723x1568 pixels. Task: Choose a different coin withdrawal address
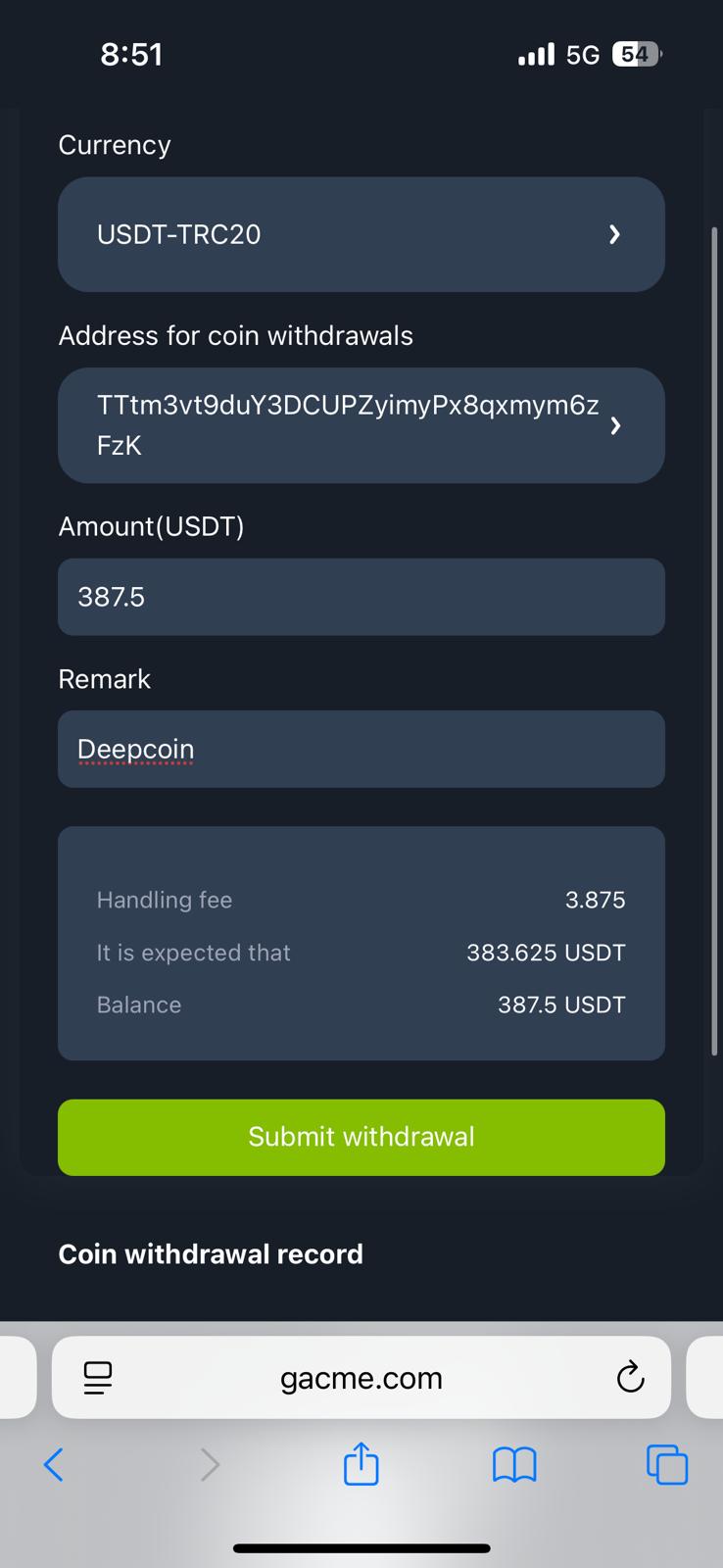[x=361, y=425]
